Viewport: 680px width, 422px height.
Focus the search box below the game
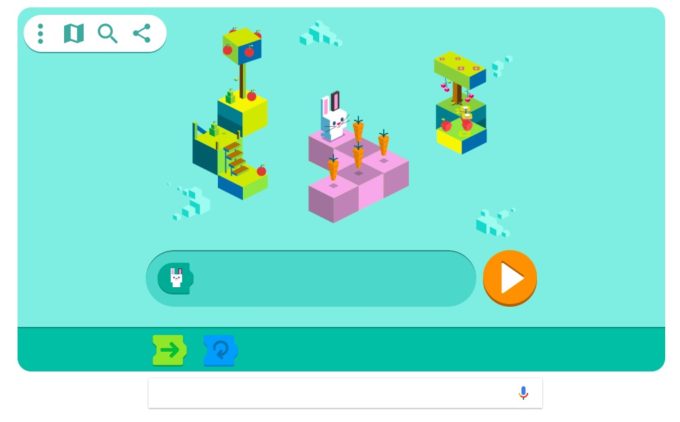330,393
